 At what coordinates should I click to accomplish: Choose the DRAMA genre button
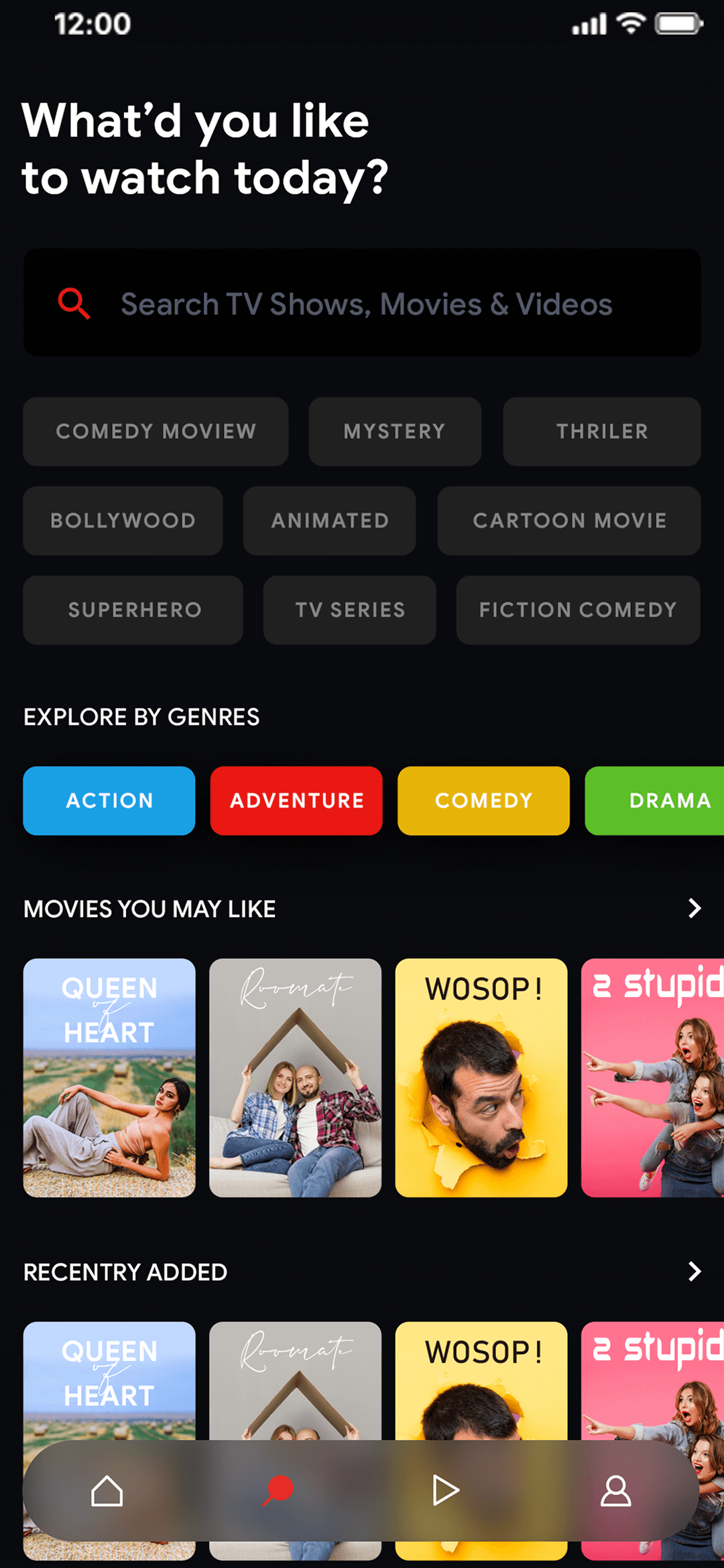669,800
